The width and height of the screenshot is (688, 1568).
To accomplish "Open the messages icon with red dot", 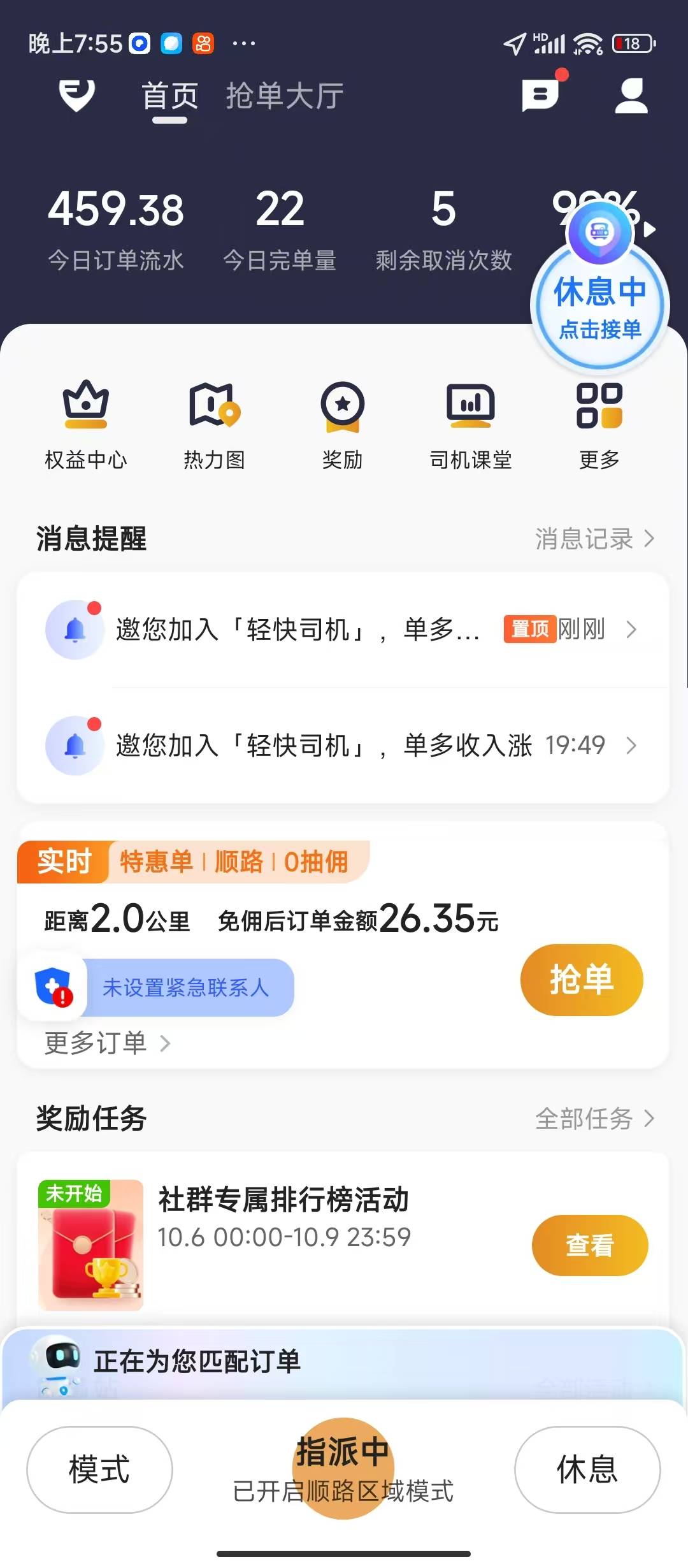I will click(x=541, y=95).
